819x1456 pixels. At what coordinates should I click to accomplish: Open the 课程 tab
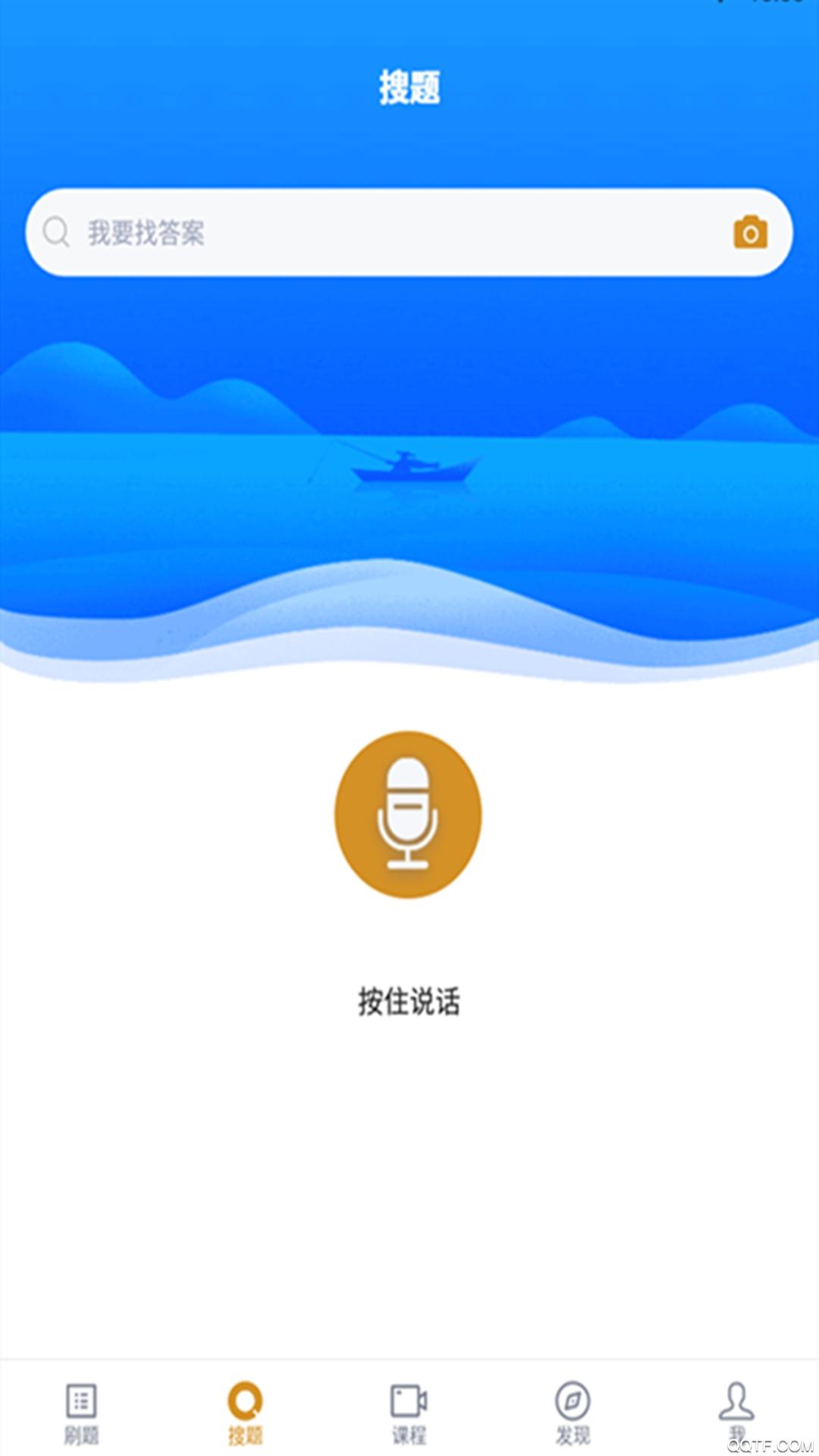[409, 1412]
